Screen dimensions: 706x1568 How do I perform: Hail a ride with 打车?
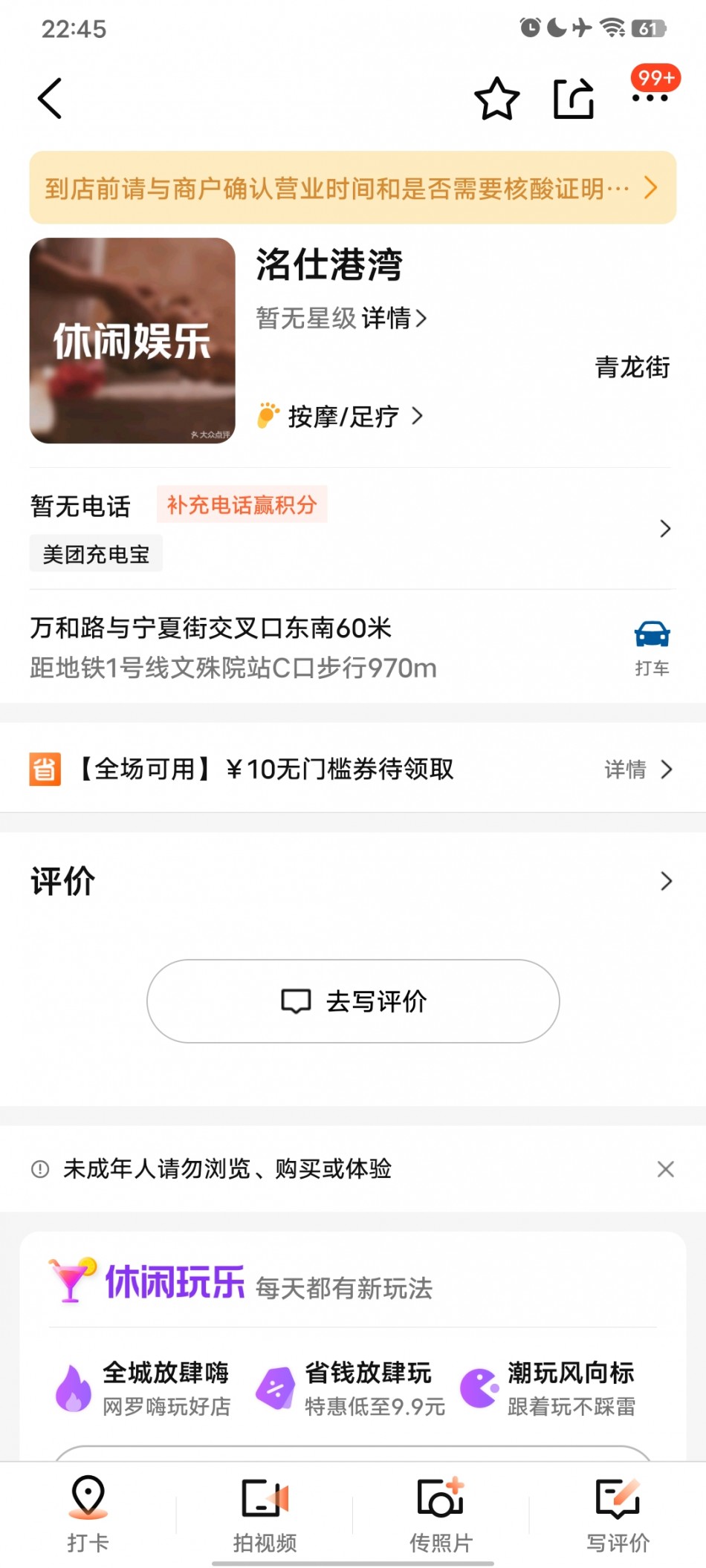pos(652,648)
